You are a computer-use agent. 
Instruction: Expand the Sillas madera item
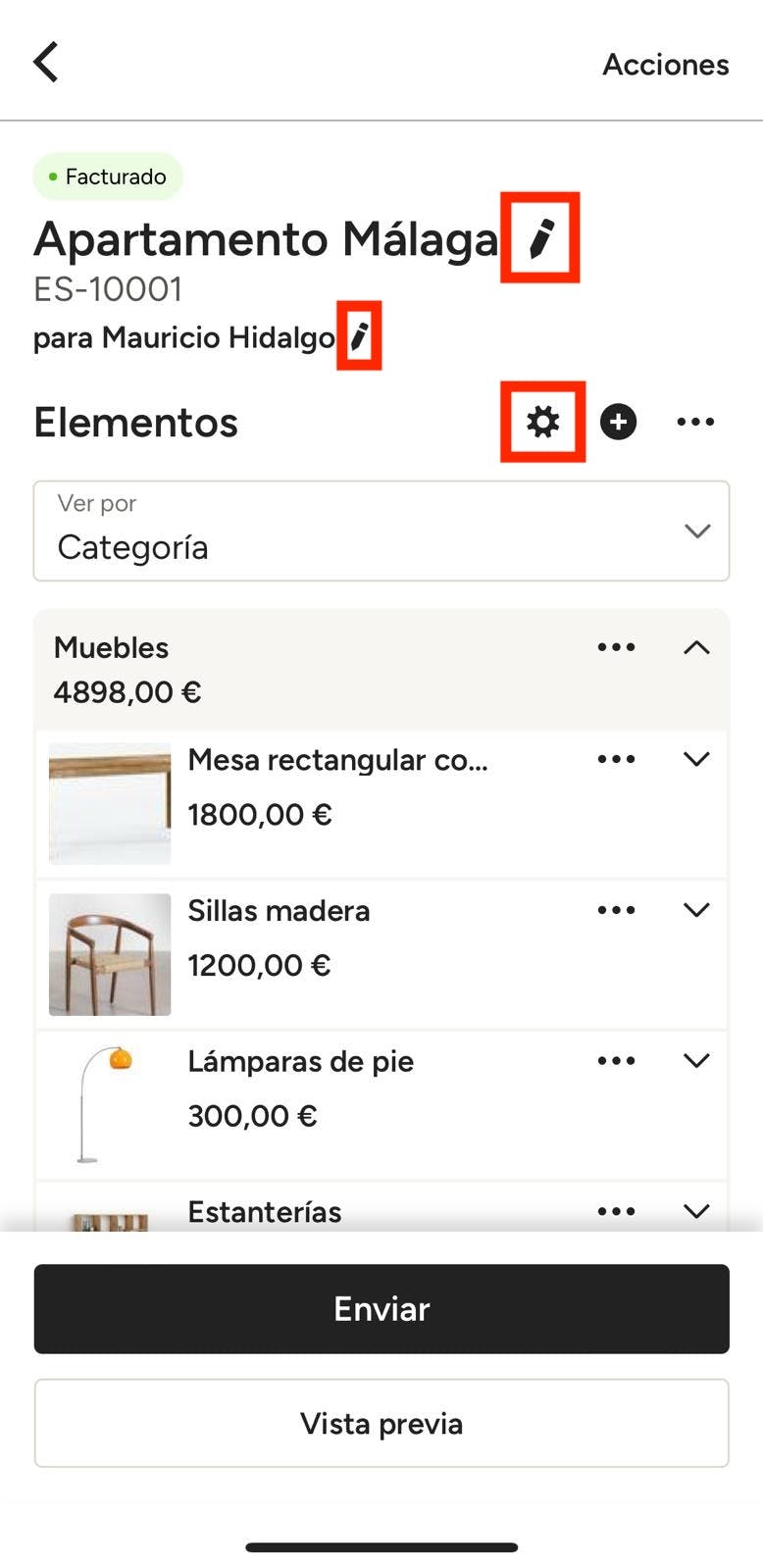[x=696, y=910]
